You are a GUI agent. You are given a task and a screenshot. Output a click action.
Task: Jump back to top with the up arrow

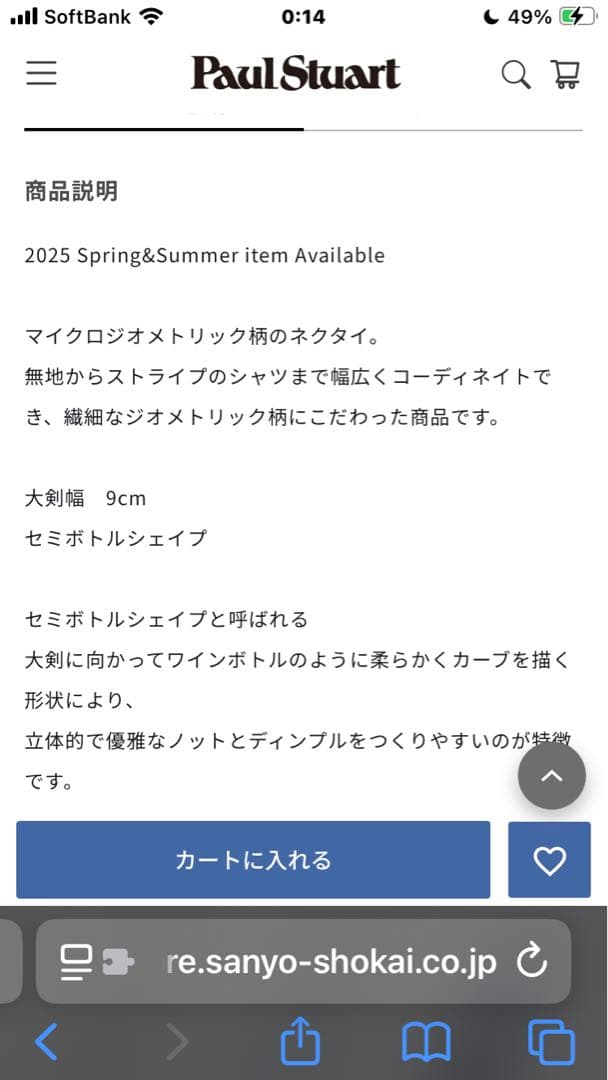pyautogui.click(x=551, y=776)
